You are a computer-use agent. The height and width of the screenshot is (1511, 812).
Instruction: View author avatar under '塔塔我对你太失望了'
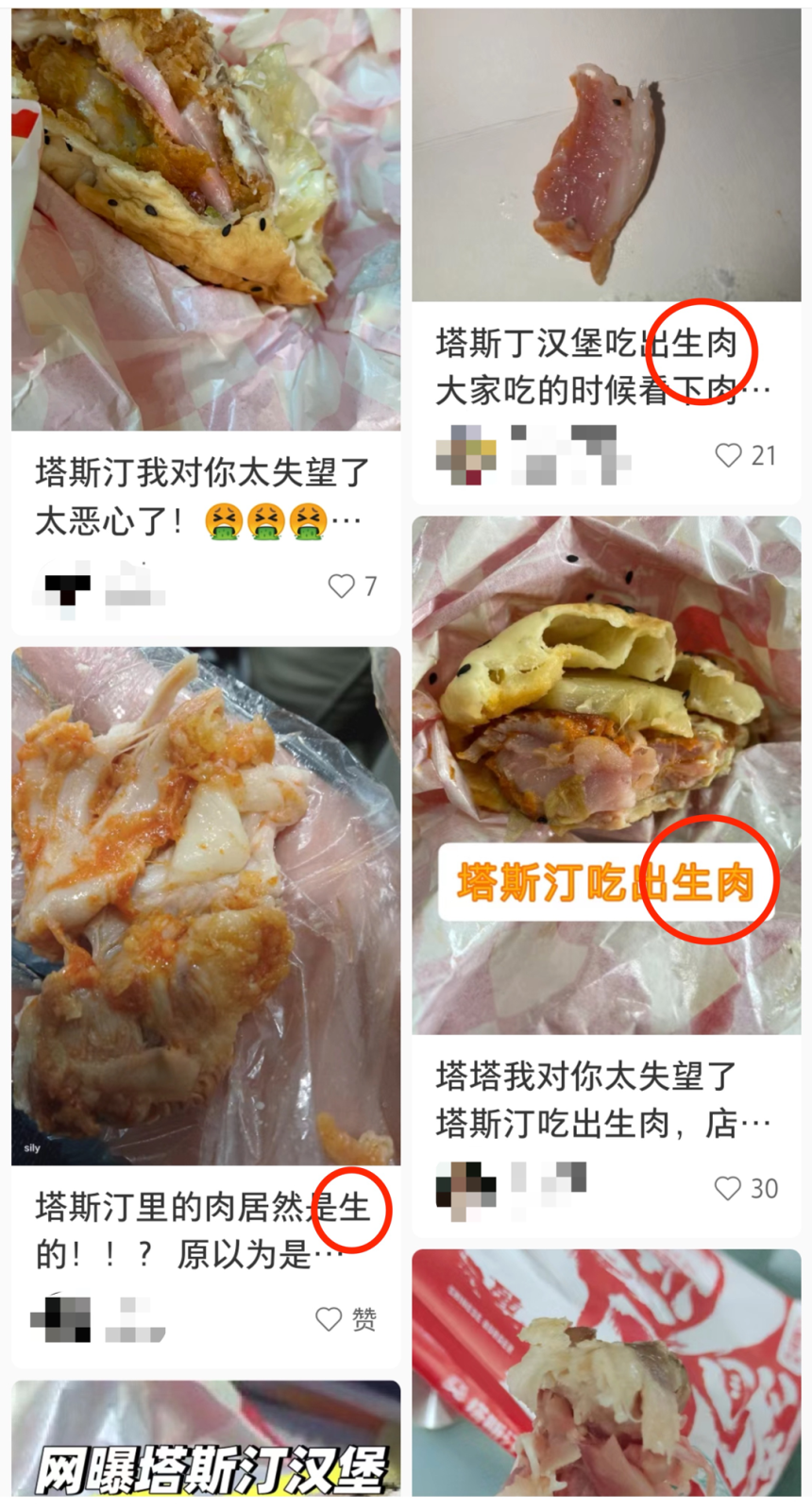pos(465,1189)
